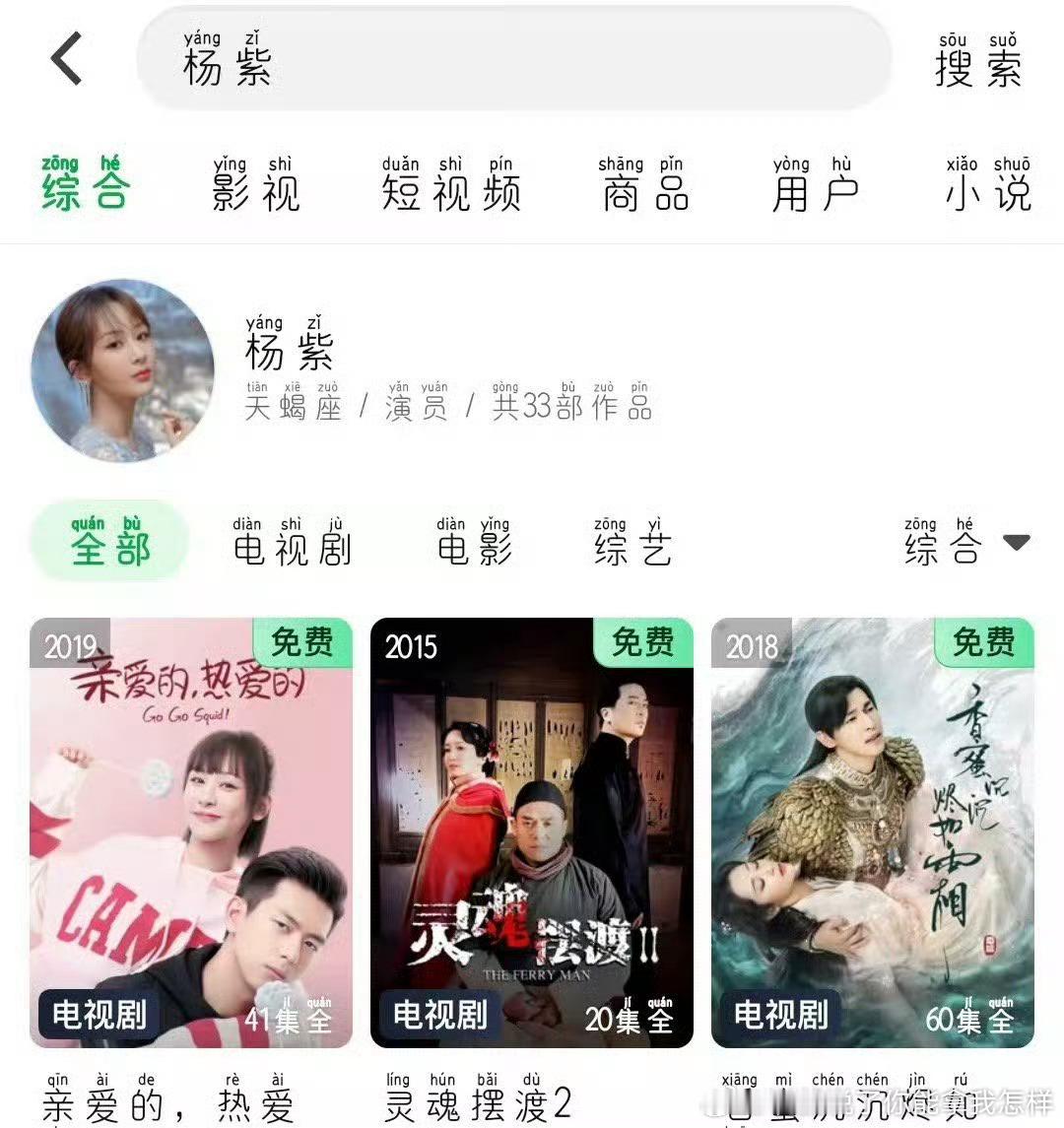Open the 灵魂摆渡2 poster

(532, 832)
